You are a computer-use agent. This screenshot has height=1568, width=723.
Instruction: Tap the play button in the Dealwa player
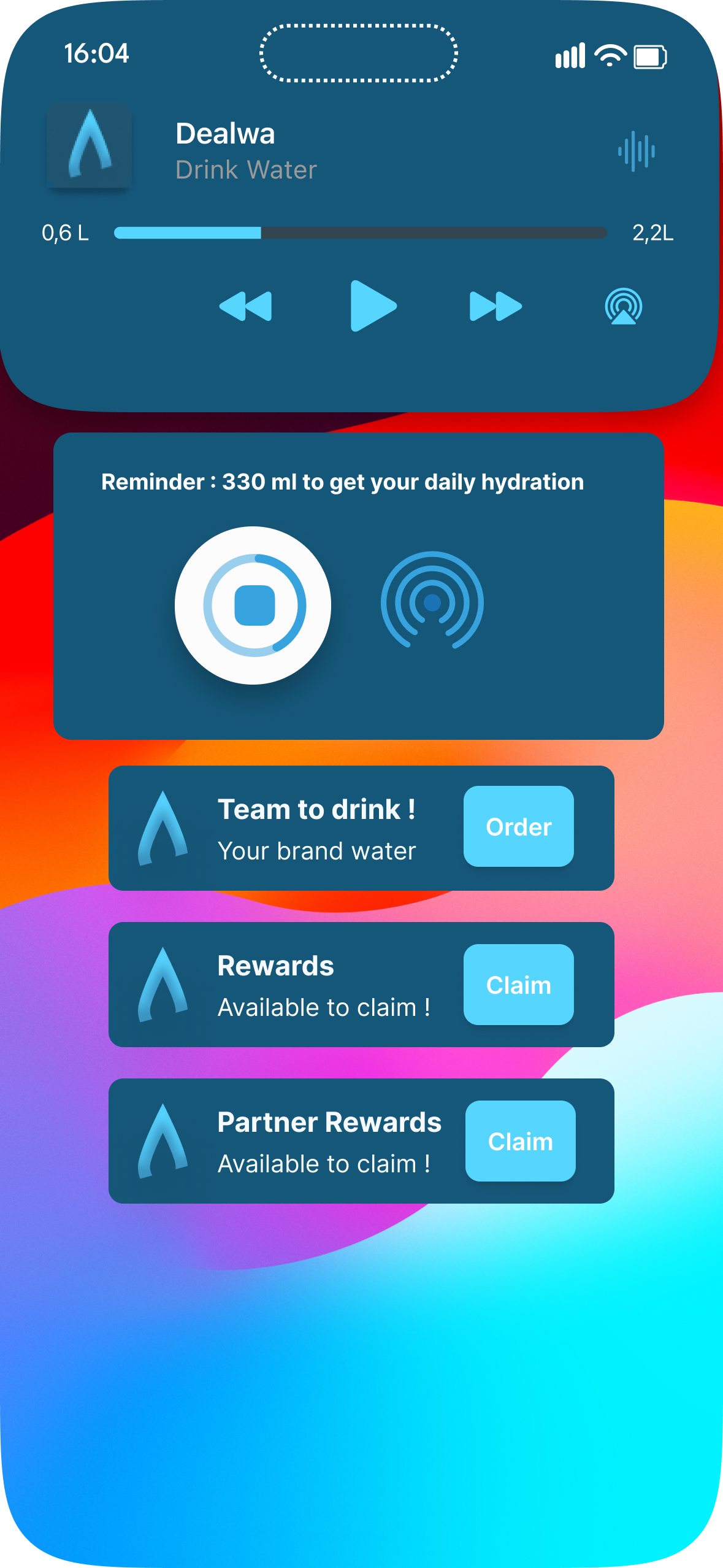[x=372, y=306]
